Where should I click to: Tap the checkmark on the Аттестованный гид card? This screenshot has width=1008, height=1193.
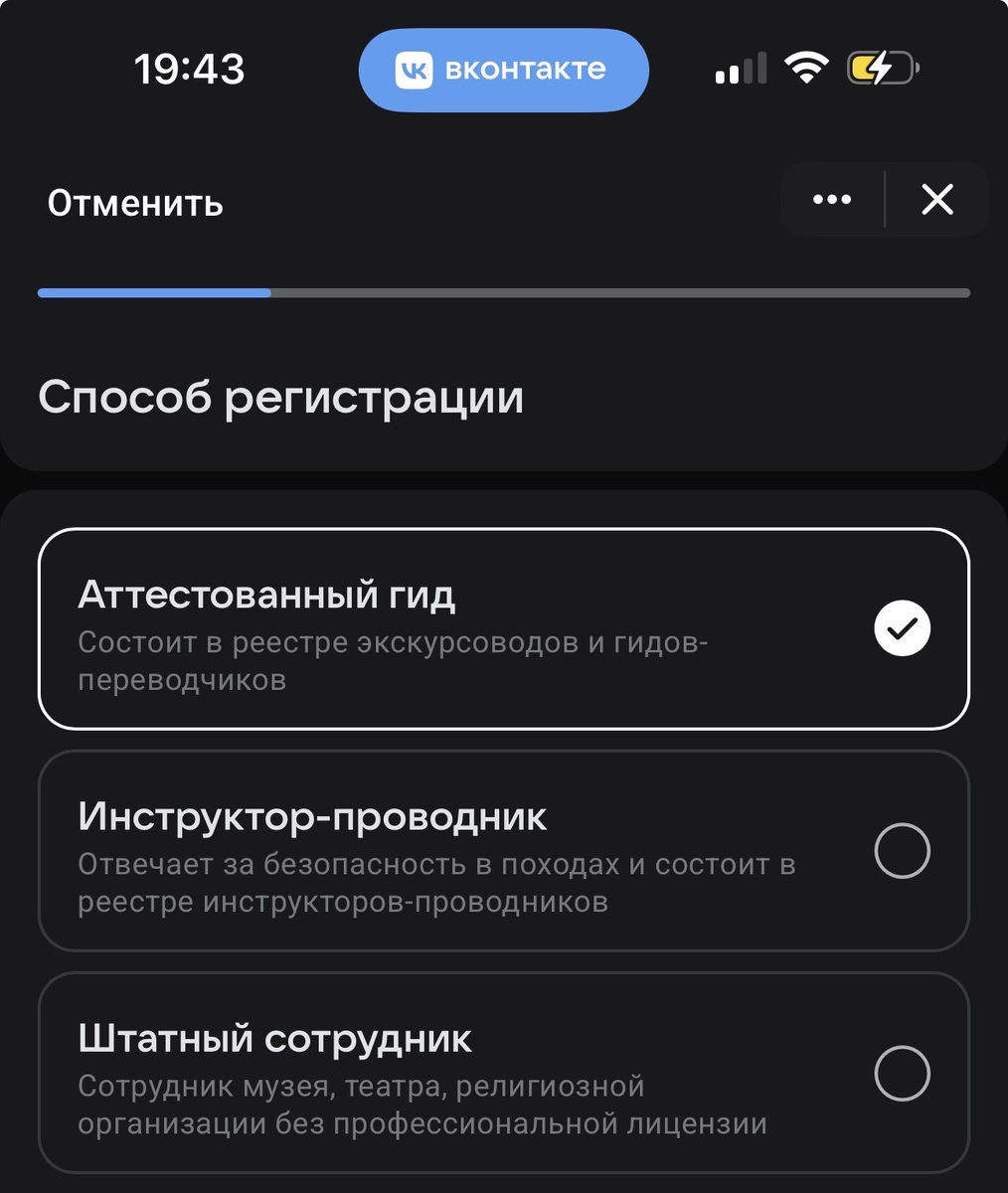[902, 627]
